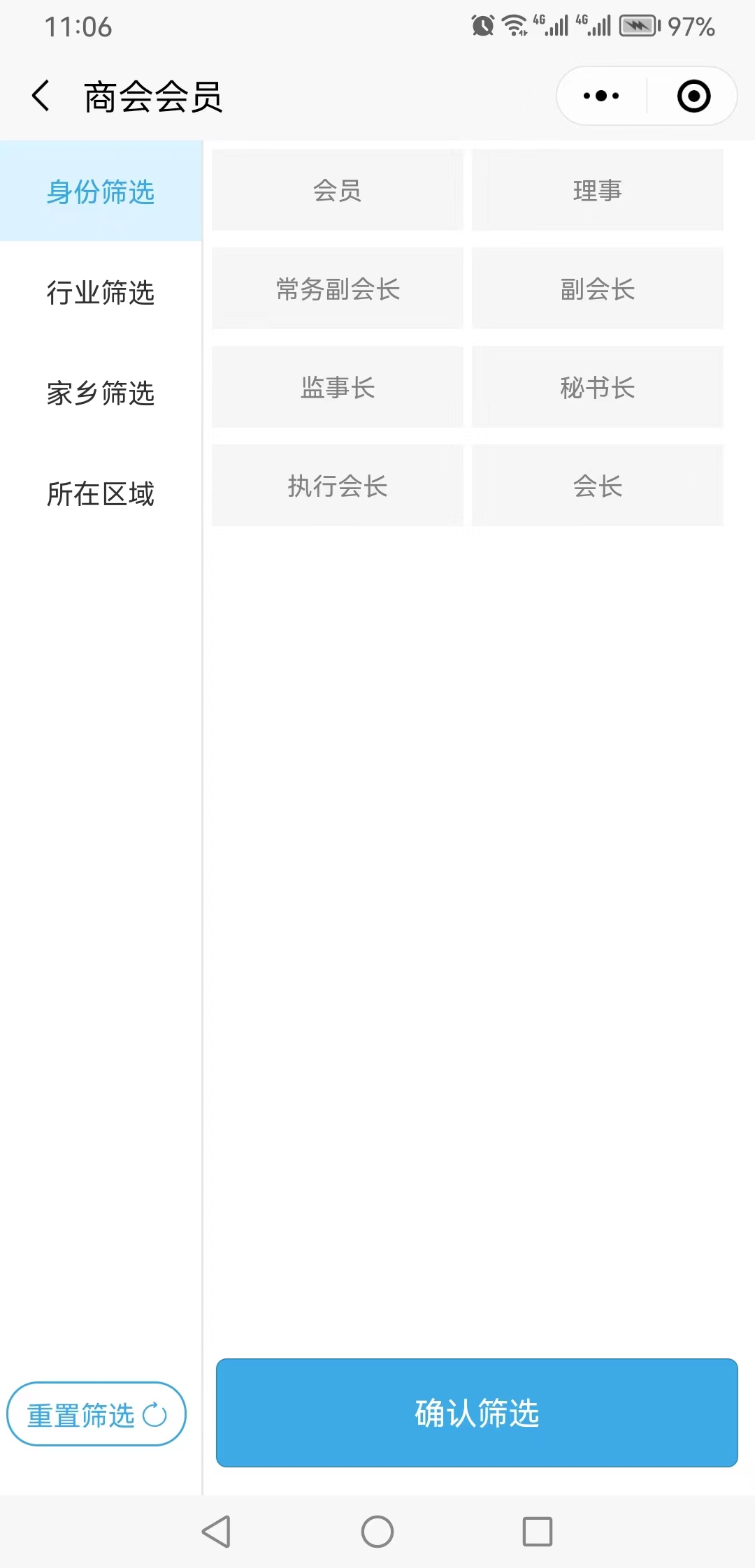Tap the 秘书长 chip
The width and height of the screenshot is (755, 1568).
pyautogui.click(x=597, y=387)
